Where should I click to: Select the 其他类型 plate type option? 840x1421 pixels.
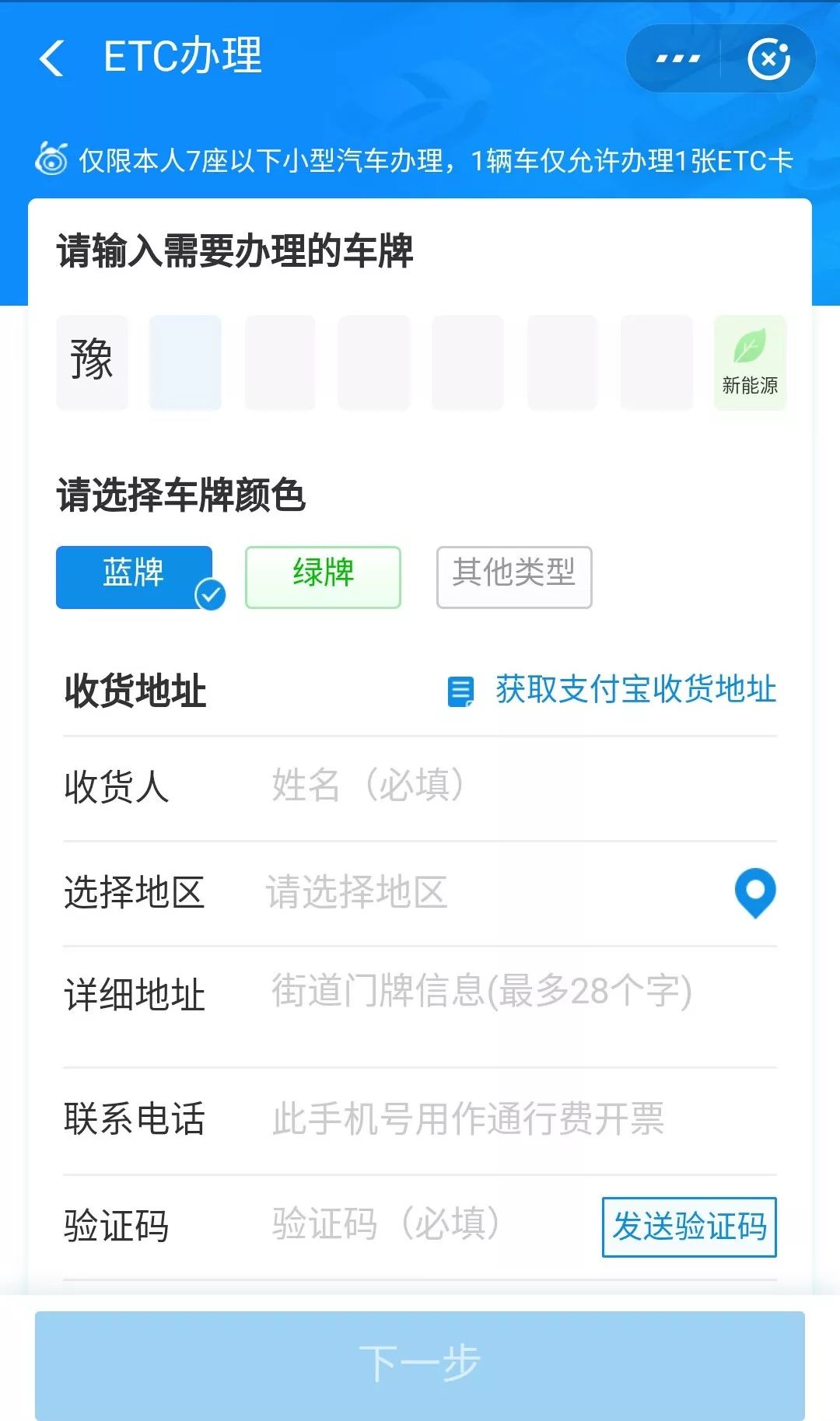(514, 576)
